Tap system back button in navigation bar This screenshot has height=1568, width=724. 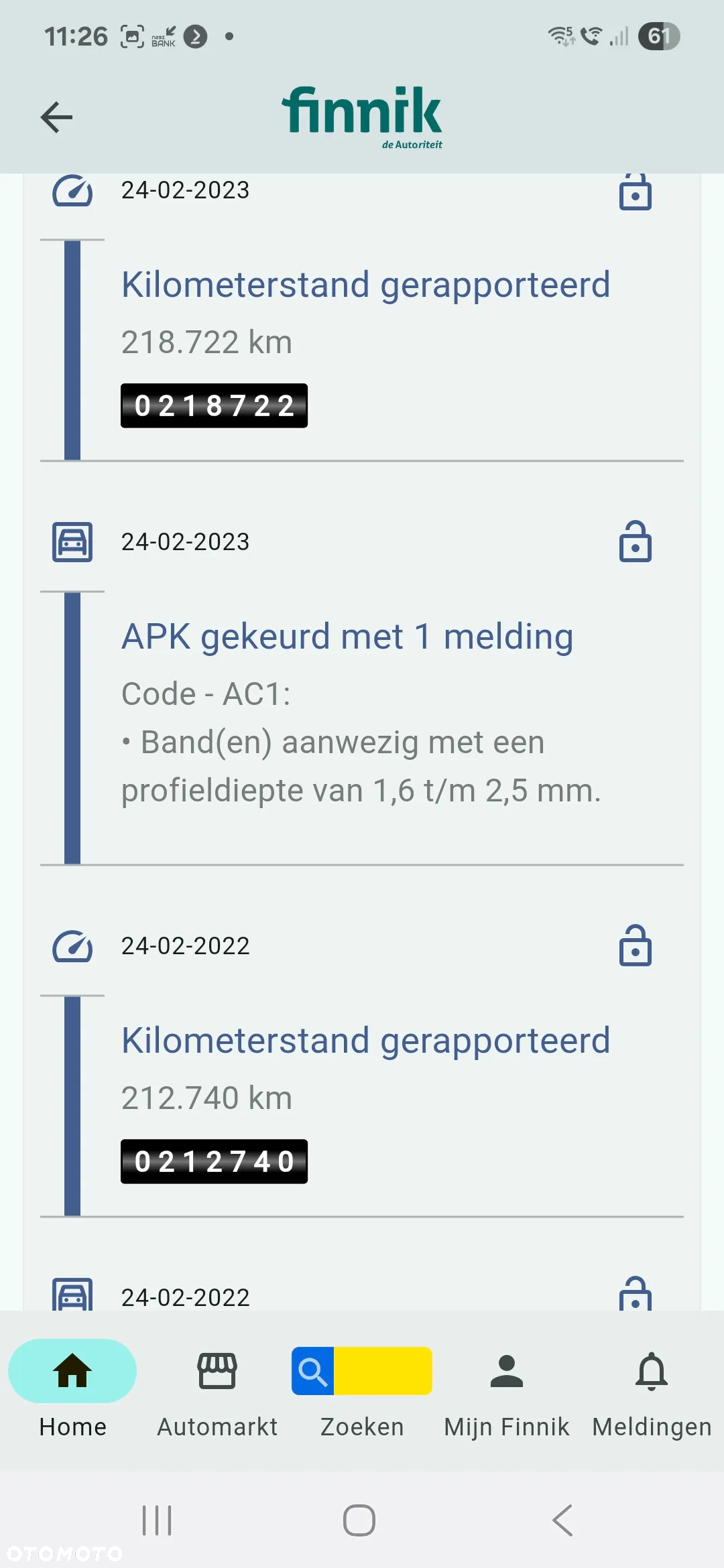pos(563,1520)
